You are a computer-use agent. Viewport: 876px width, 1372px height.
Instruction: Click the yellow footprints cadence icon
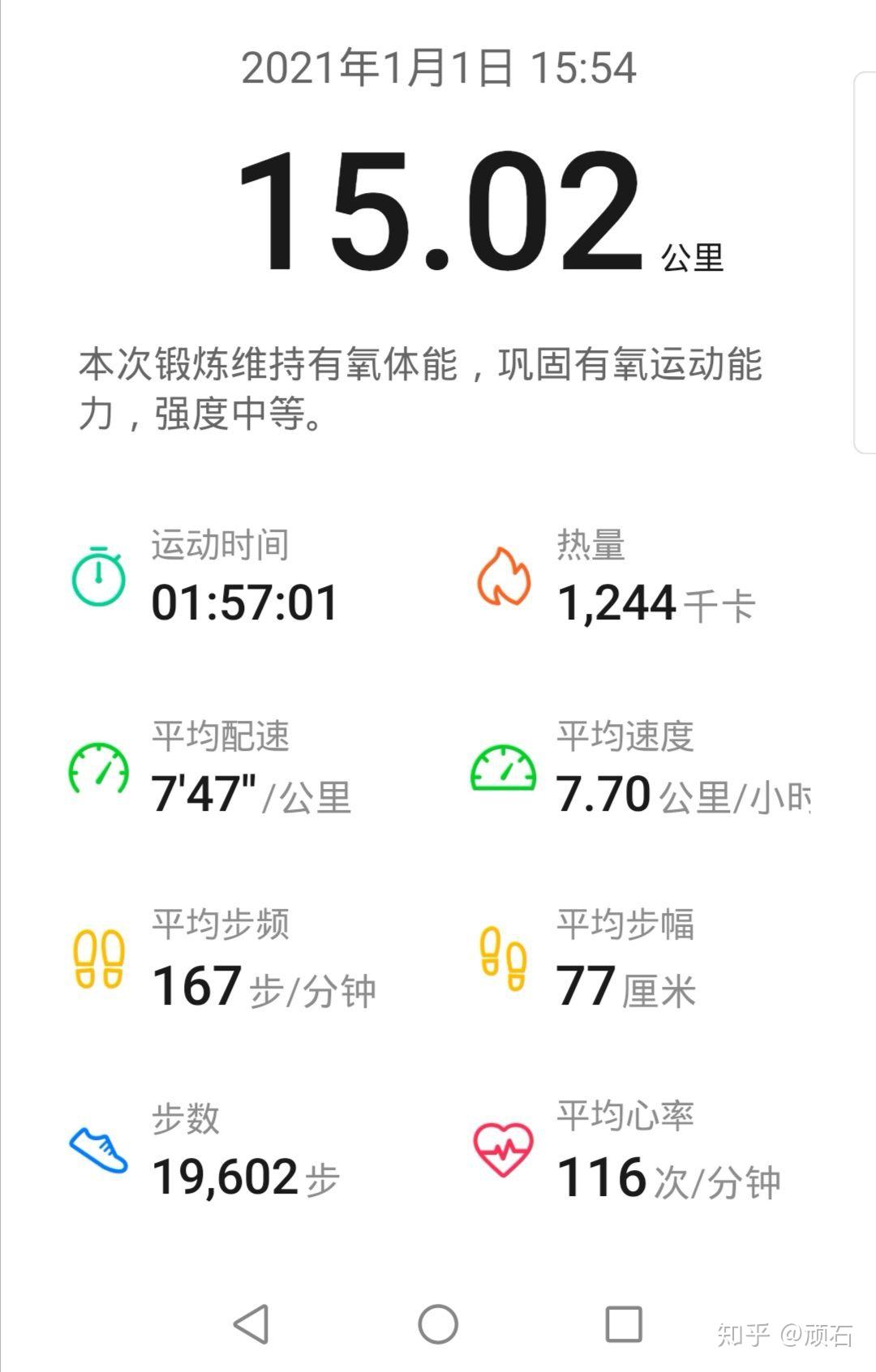[99, 959]
